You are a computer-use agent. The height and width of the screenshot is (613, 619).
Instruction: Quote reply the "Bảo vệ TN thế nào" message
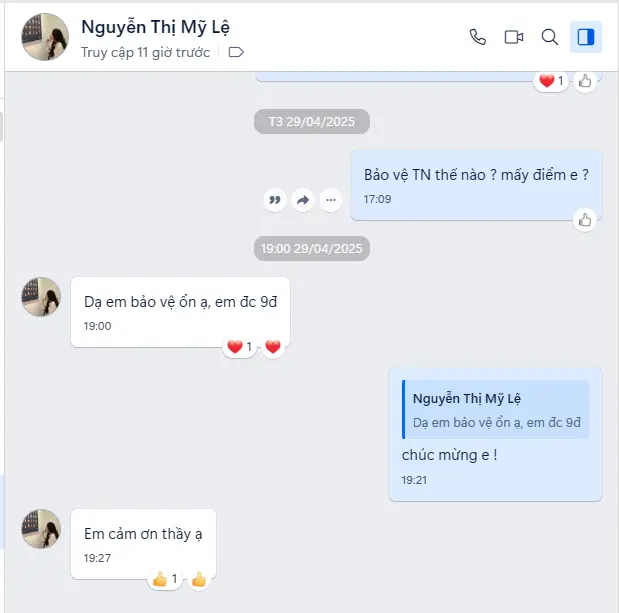coord(275,200)
